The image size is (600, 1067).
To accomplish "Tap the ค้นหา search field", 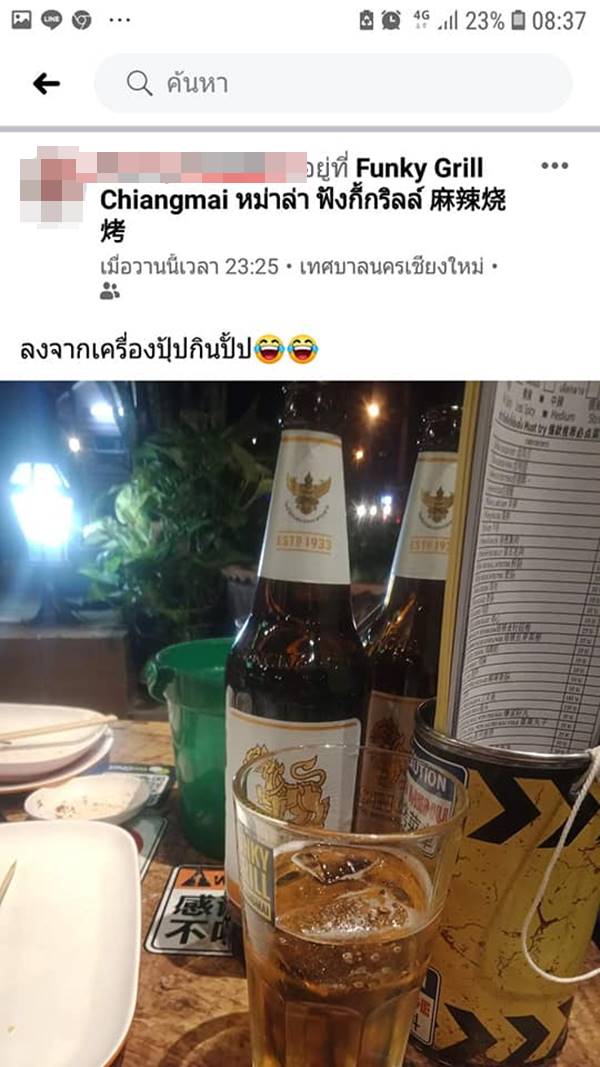I will click(x=333, y=84).
